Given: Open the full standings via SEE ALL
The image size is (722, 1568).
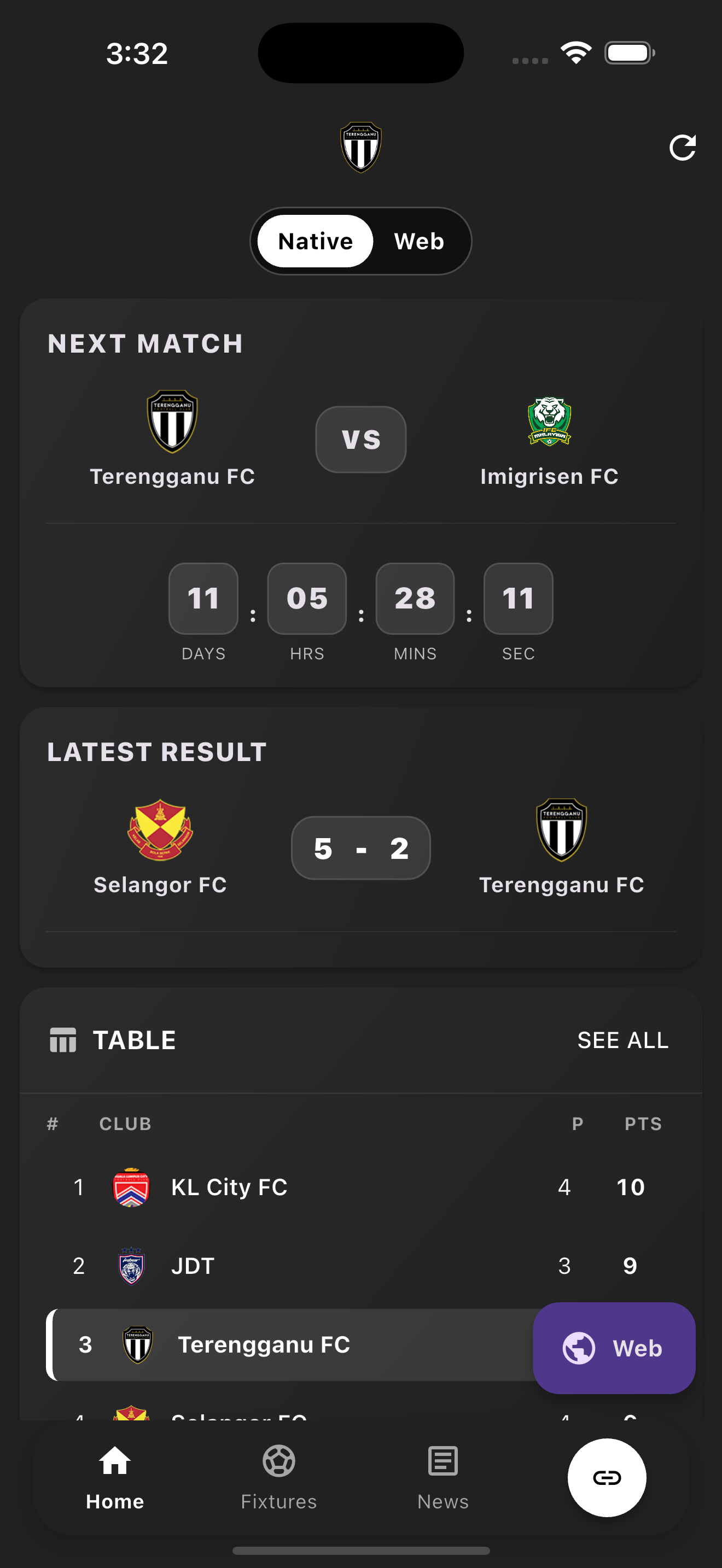Looking at the screenshot, I should click(623, 1040).
